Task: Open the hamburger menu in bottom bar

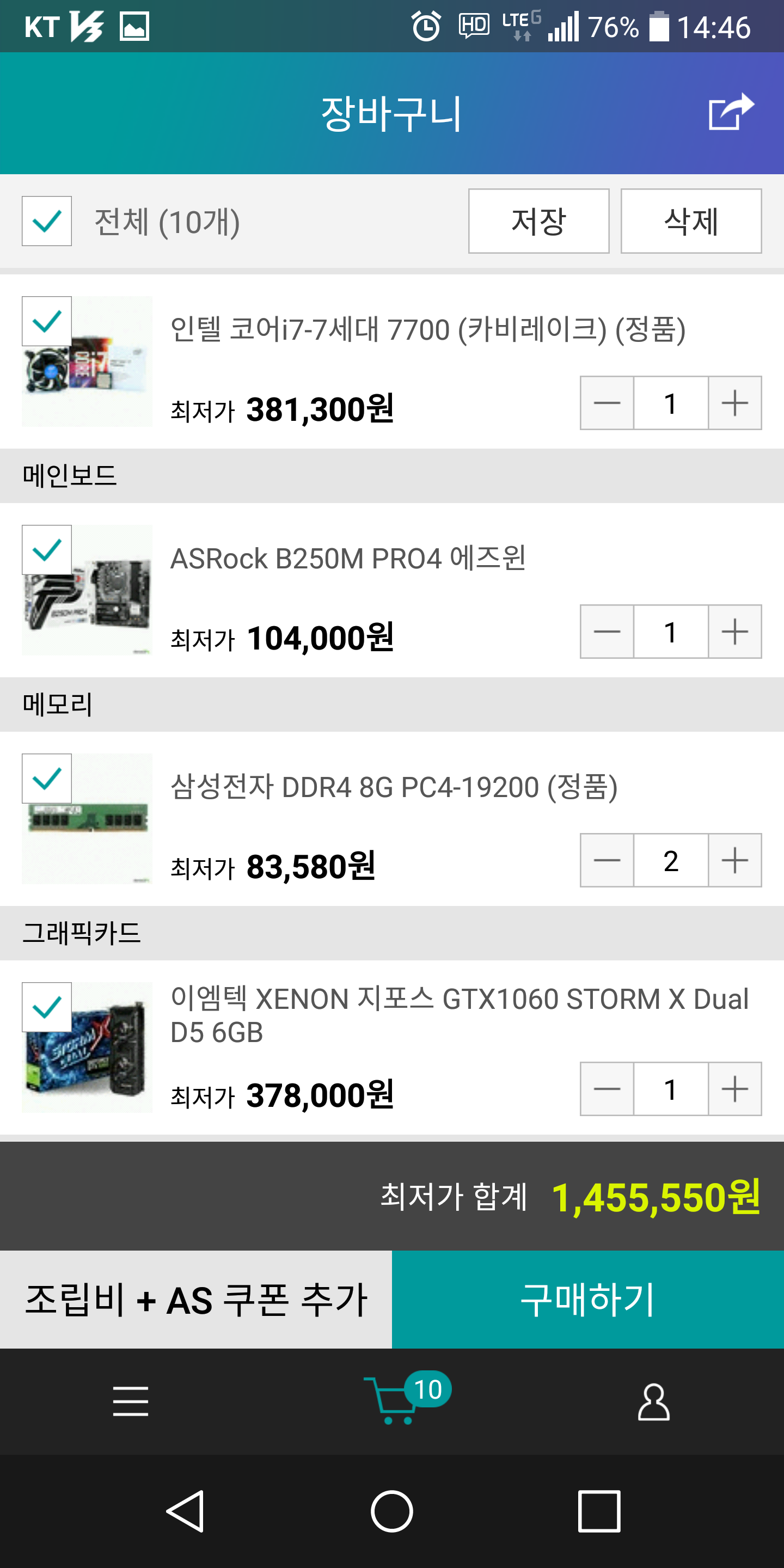Action: (x=131, y=1401)
